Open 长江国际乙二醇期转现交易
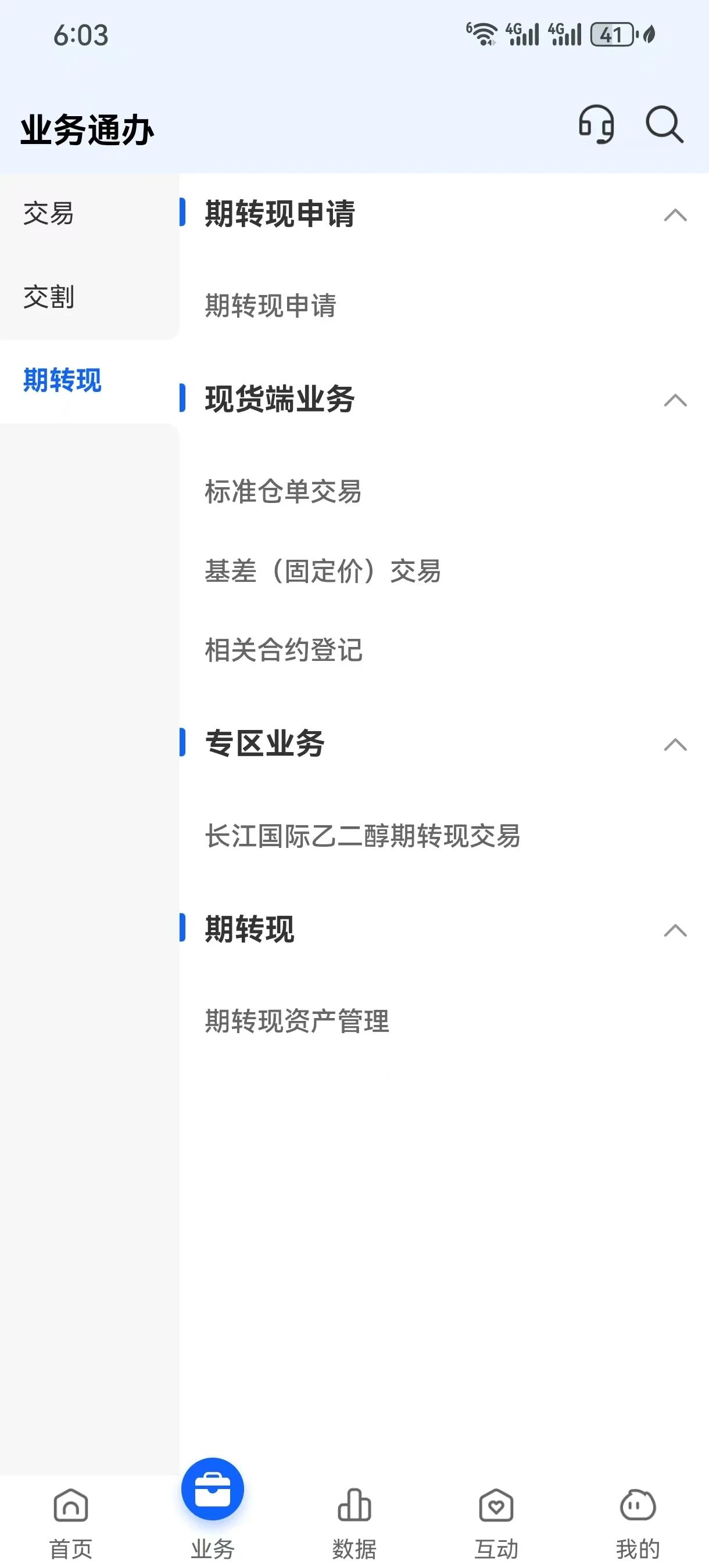This screenshot has height=1568, width=709. click(363, 836)
